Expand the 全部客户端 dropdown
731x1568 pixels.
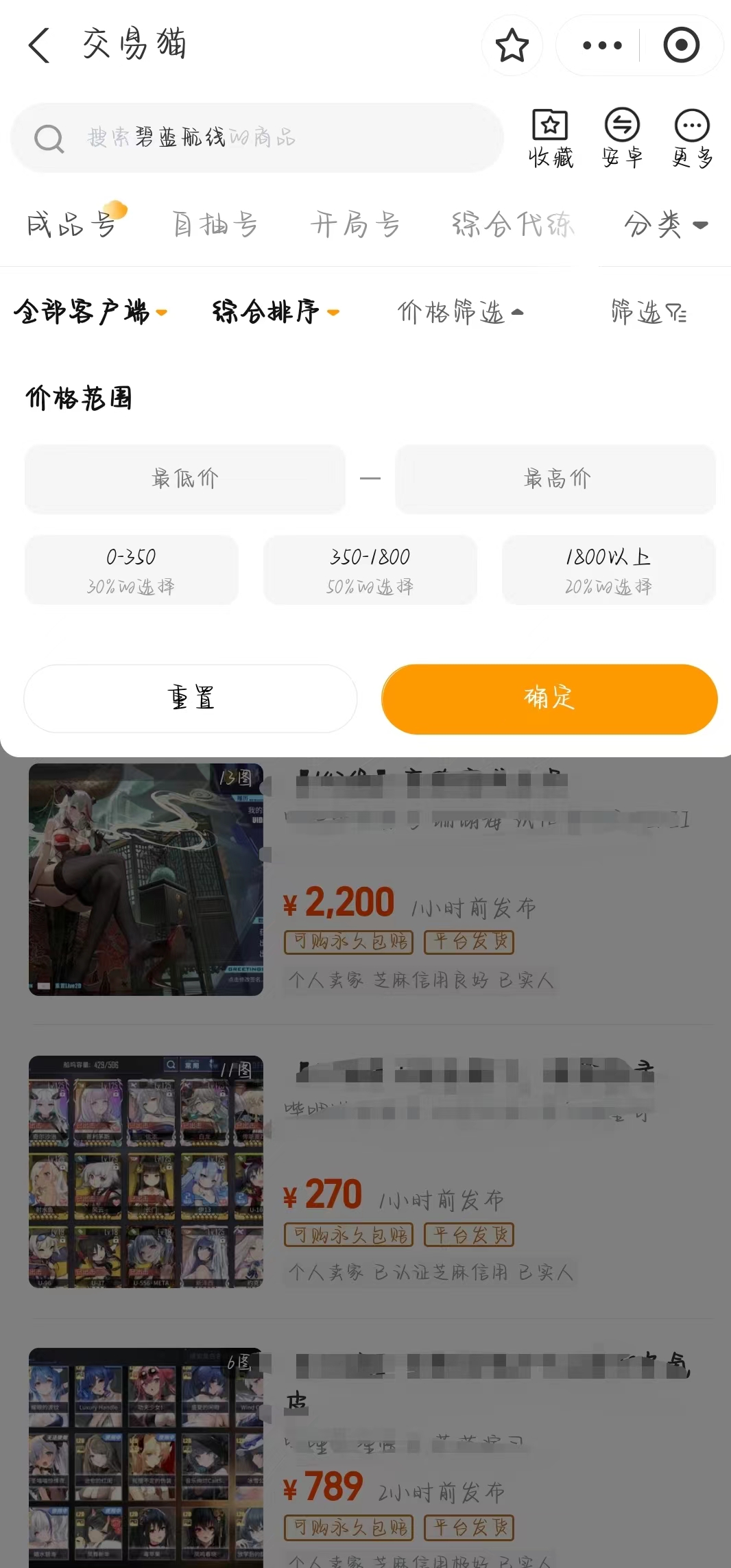click(90, 312)
